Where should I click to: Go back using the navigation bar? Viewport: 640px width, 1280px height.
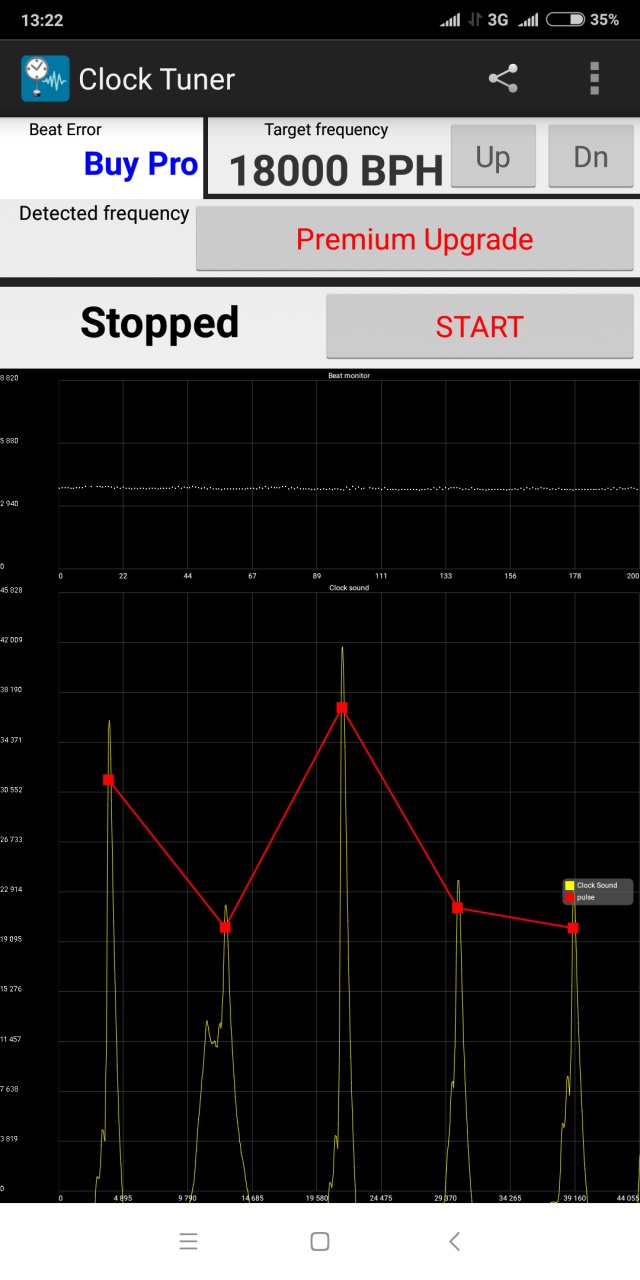454,1241
